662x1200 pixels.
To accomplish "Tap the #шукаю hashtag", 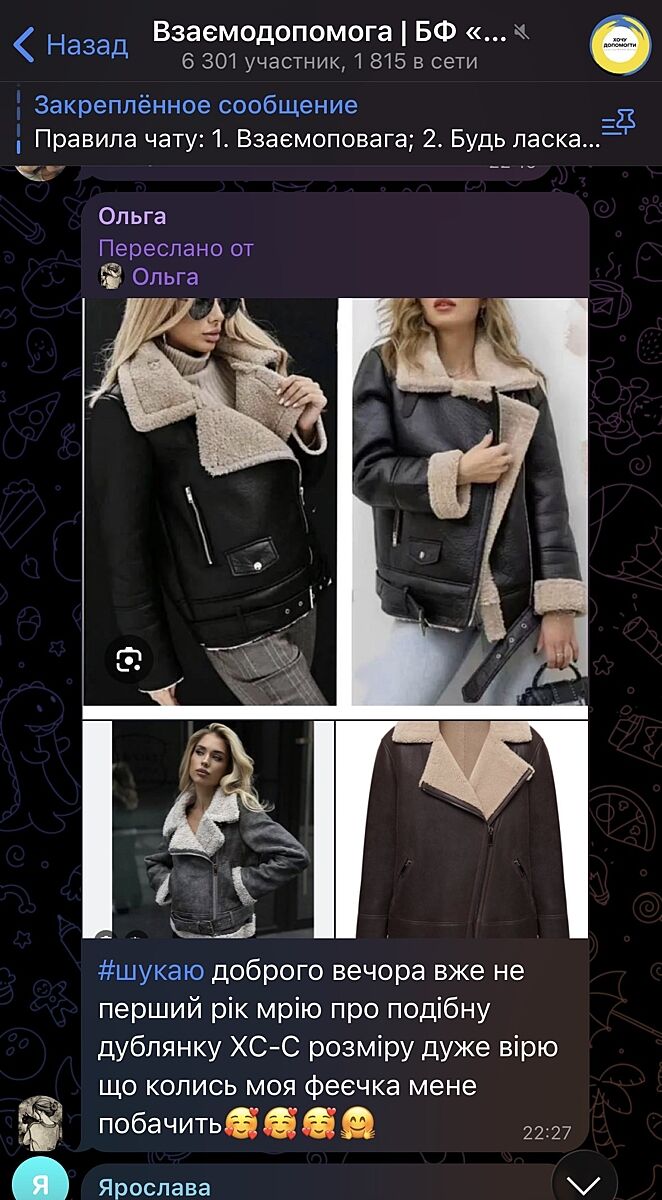I will (152, 970).
